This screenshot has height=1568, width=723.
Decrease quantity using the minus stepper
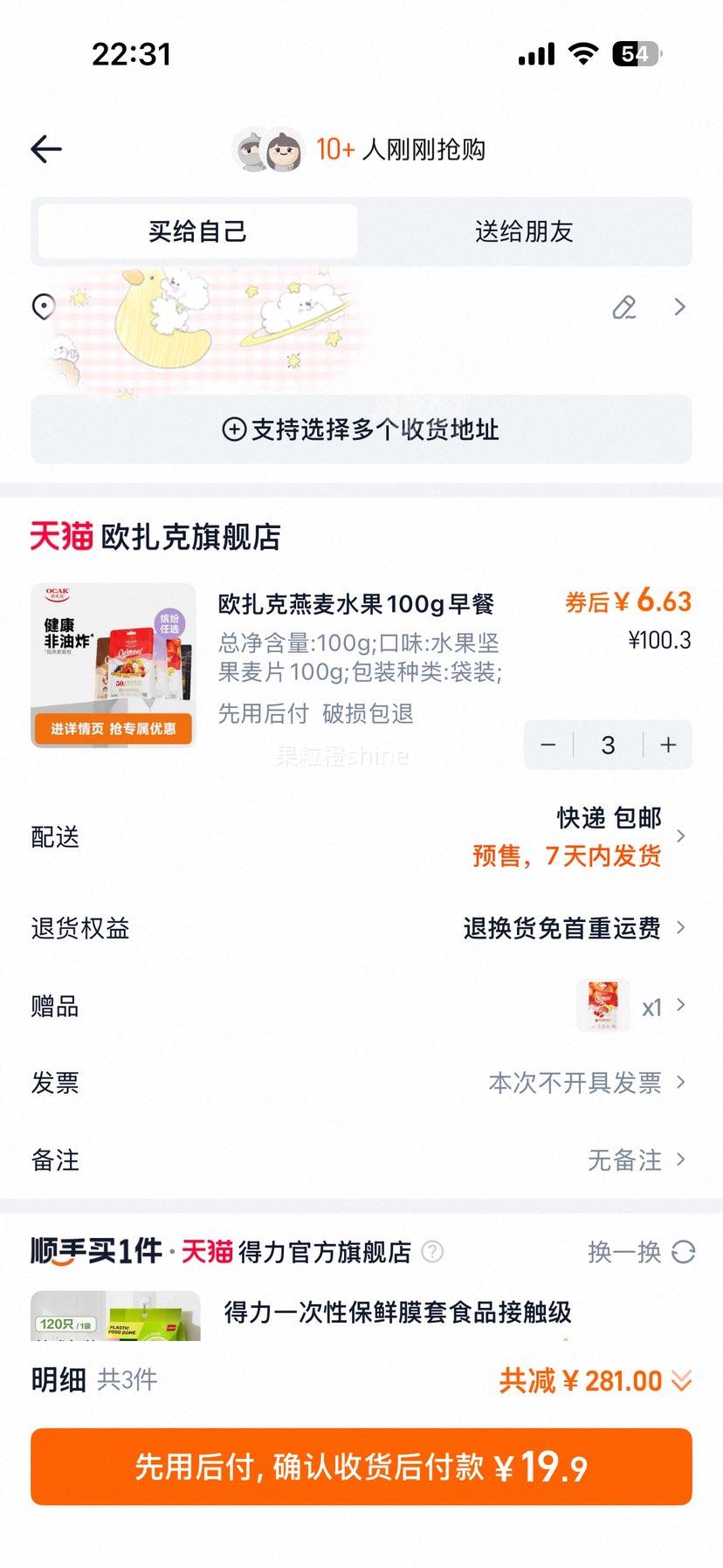(x=547, y=745)
